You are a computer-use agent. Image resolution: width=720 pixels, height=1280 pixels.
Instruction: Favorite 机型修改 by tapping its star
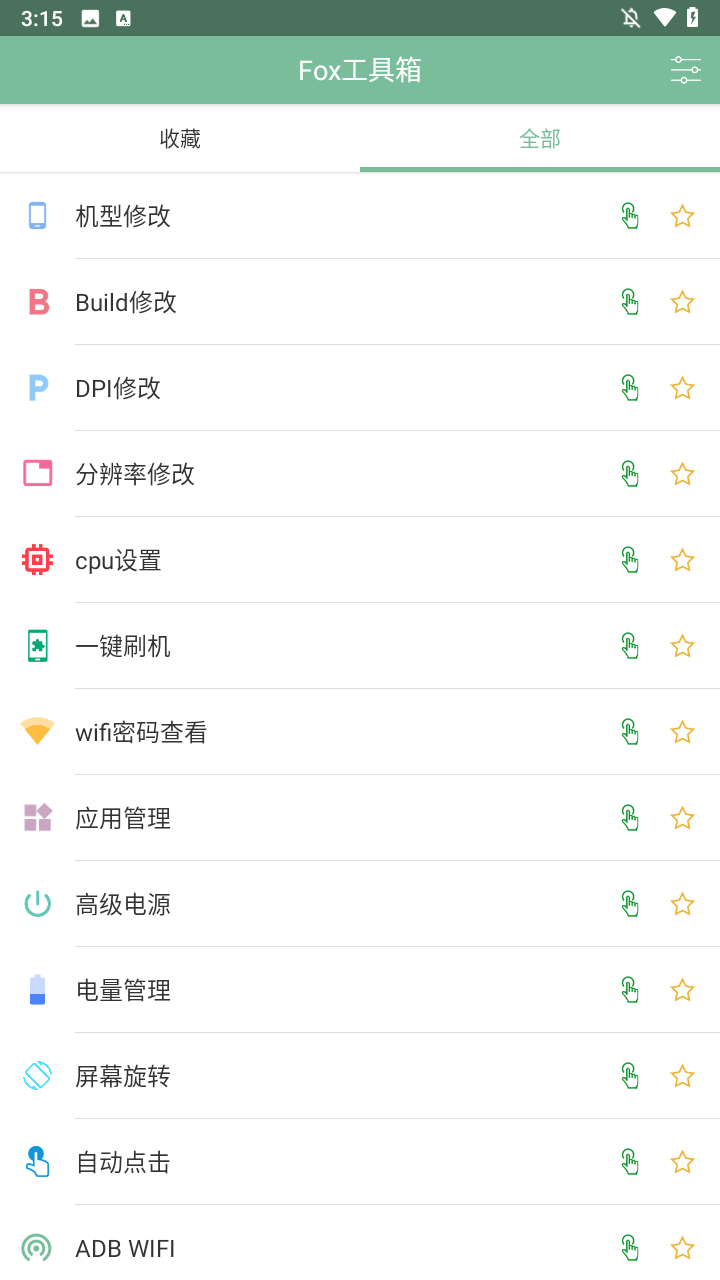(x=682, y=215)
